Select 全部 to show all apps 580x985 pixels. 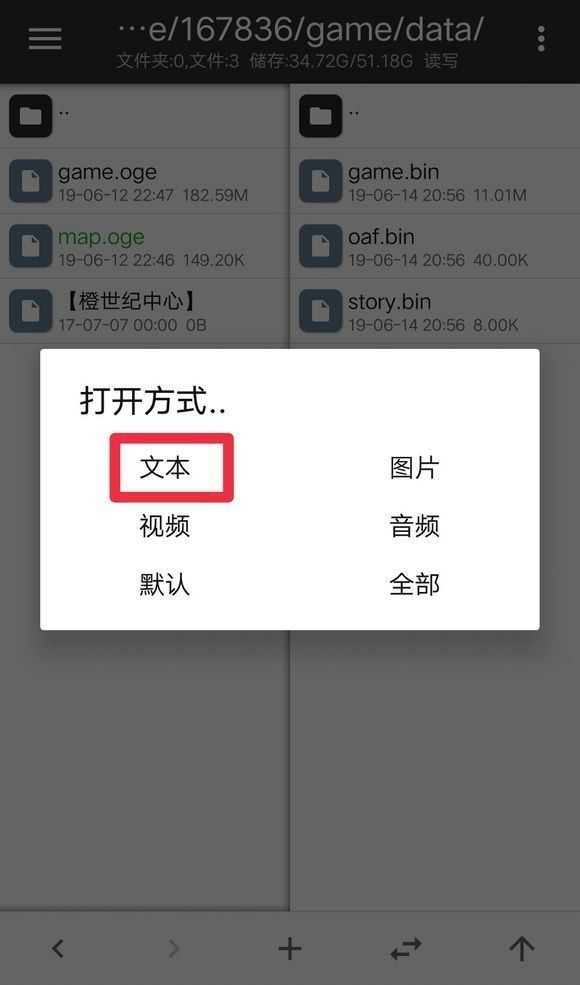click(x=414, y=585)
